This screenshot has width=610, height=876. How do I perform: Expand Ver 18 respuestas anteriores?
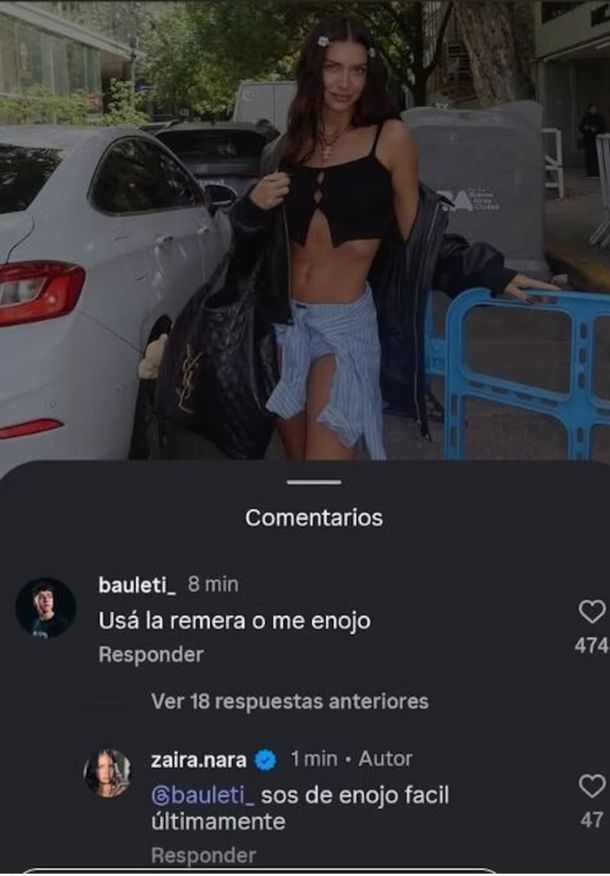coord(289,701)
